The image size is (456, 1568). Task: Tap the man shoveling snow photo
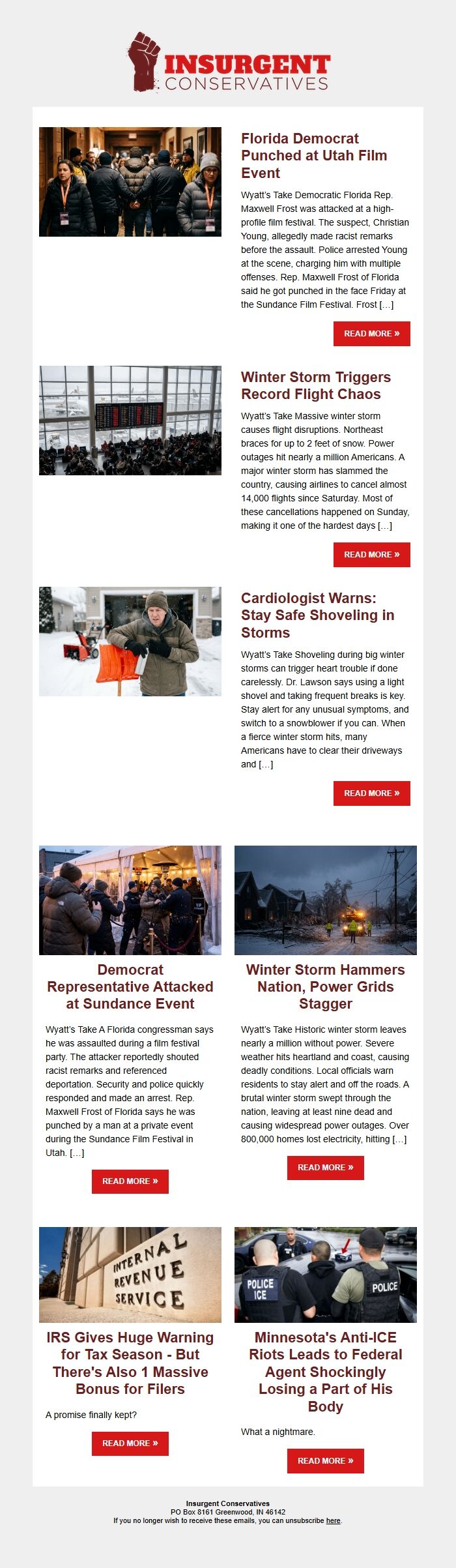point(130,641)
